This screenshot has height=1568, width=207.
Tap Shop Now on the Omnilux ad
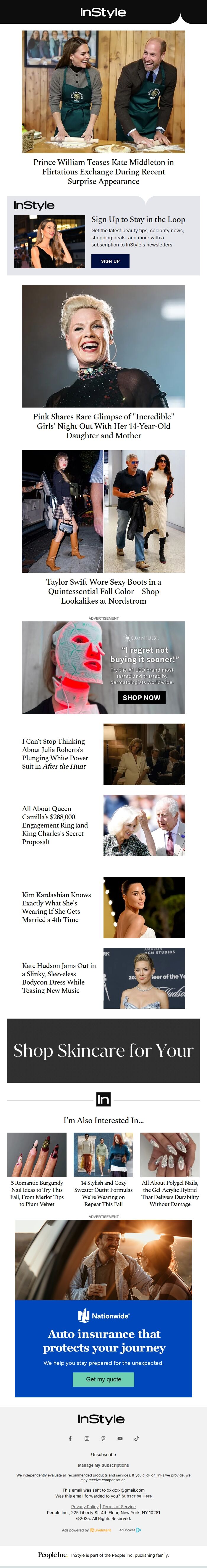(141, 698)
